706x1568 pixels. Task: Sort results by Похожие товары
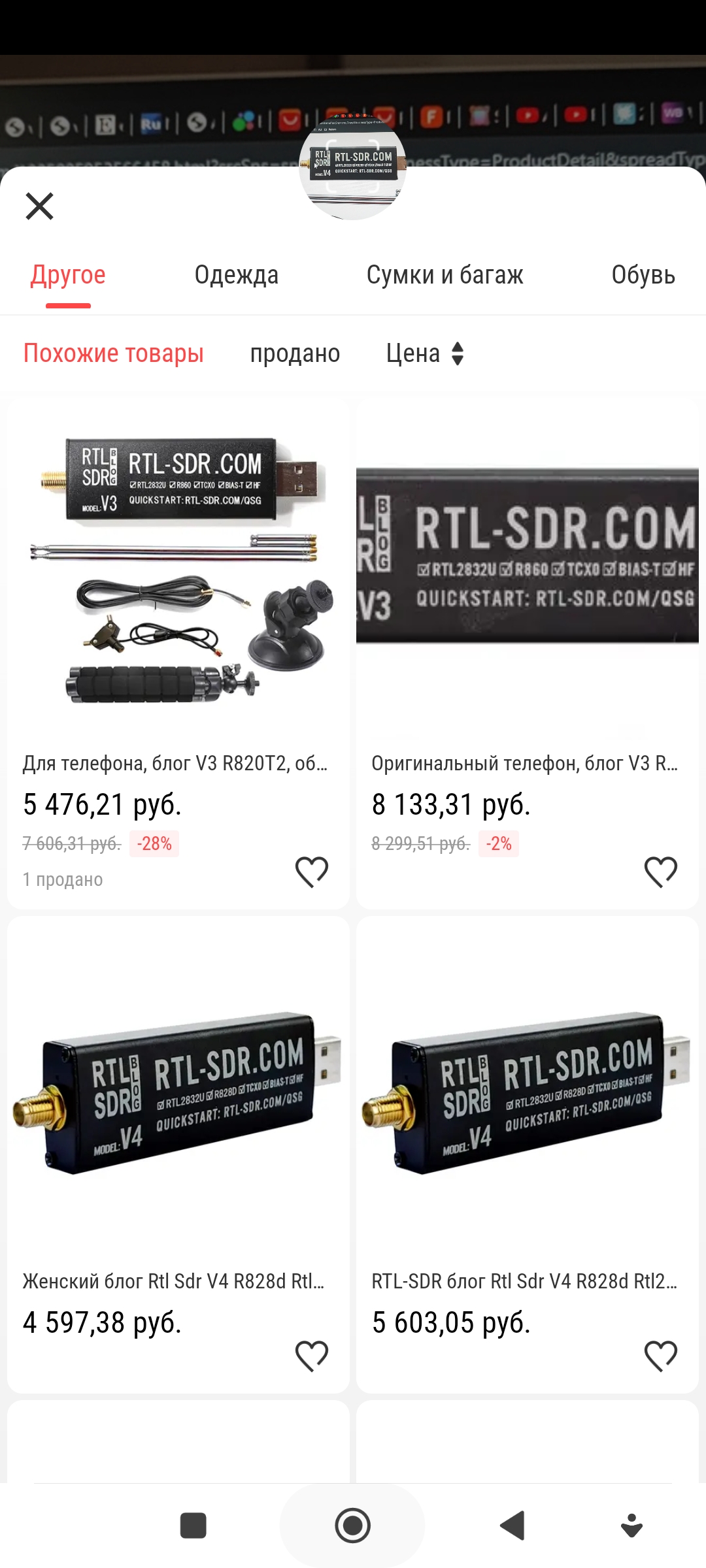click(x=114, y=353)
